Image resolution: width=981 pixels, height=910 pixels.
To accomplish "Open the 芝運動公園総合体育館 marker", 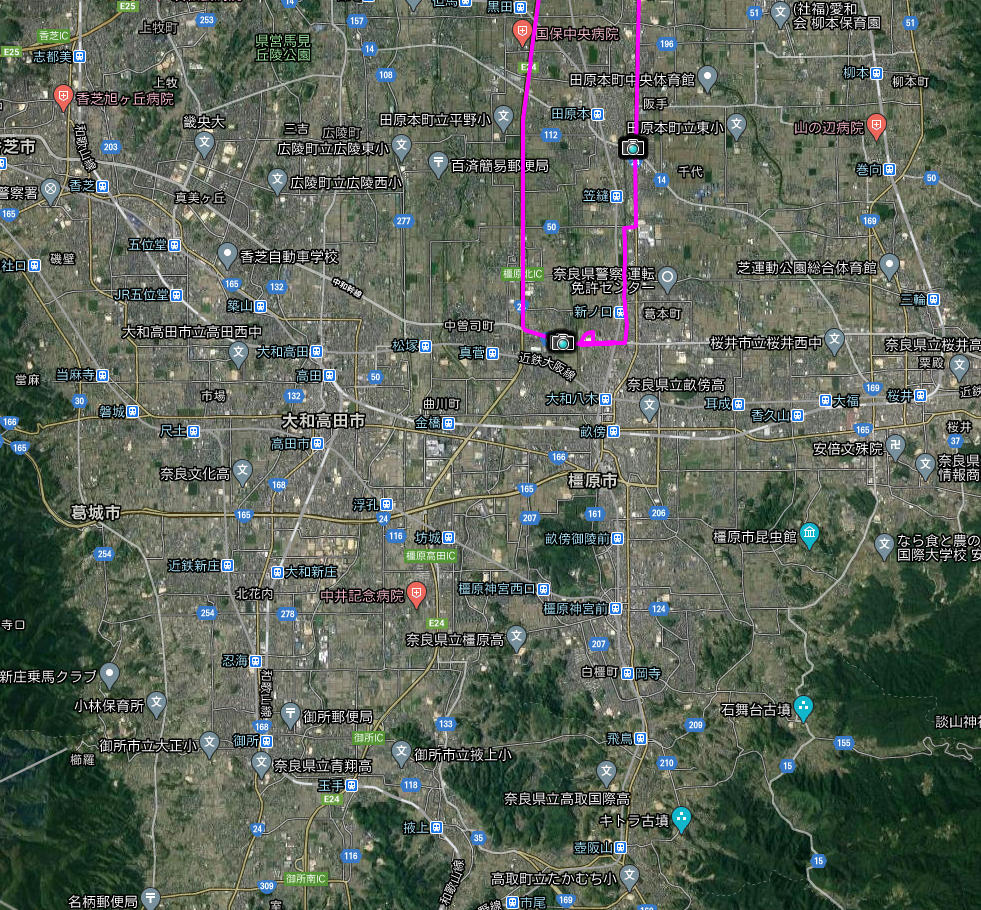I will click(x=889, y=265).
